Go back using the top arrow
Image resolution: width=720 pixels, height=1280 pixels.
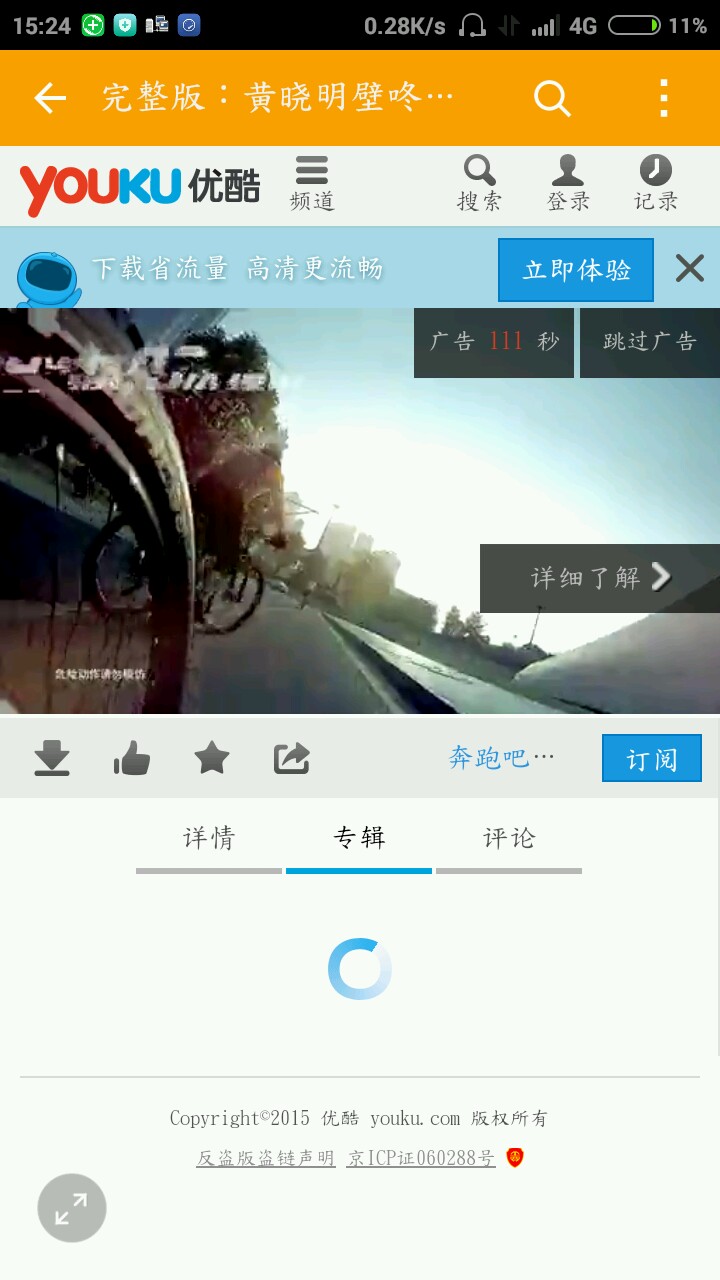(x=50, y=98)
